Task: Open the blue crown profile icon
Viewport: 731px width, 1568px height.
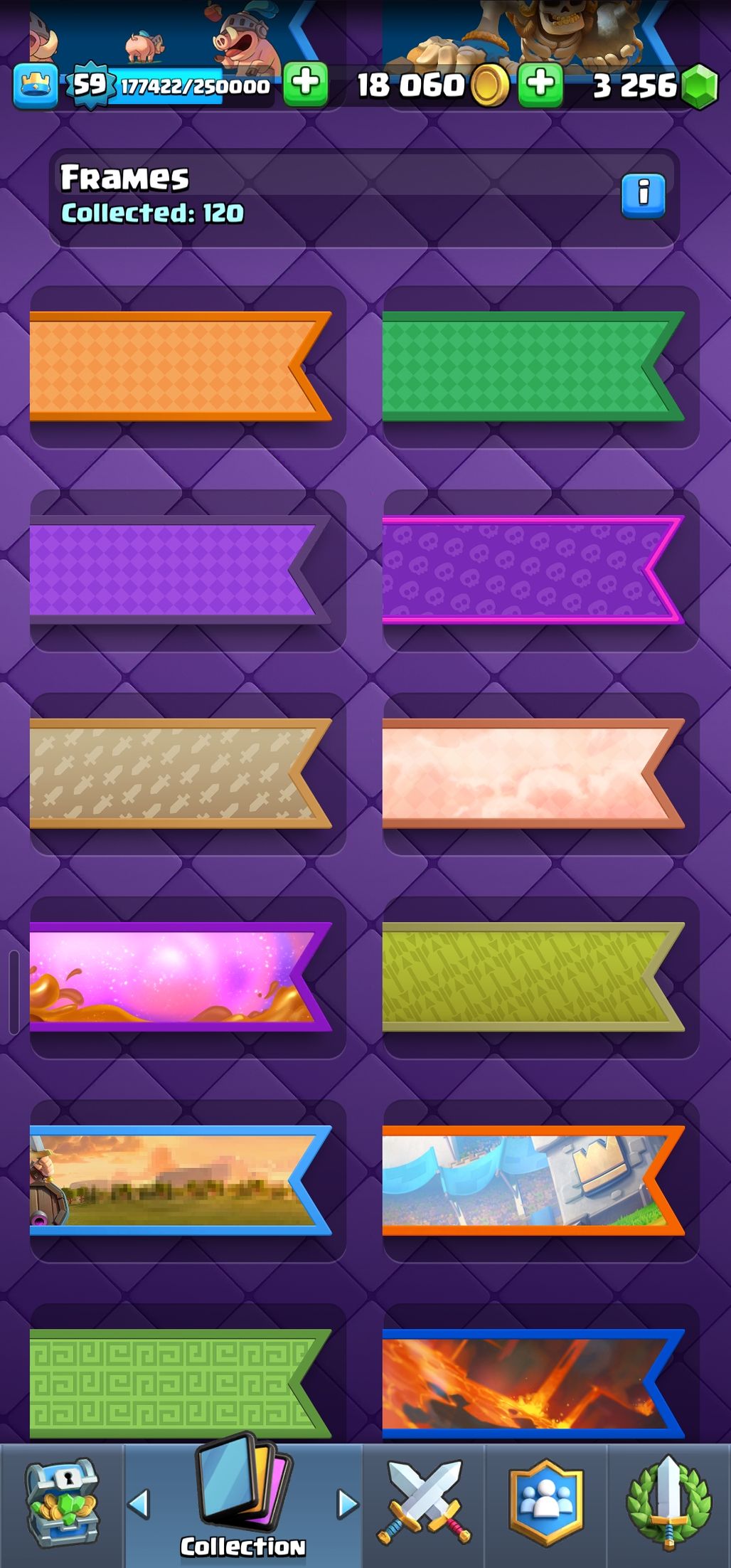Action: pyautogui.click(x=35, y=86)
